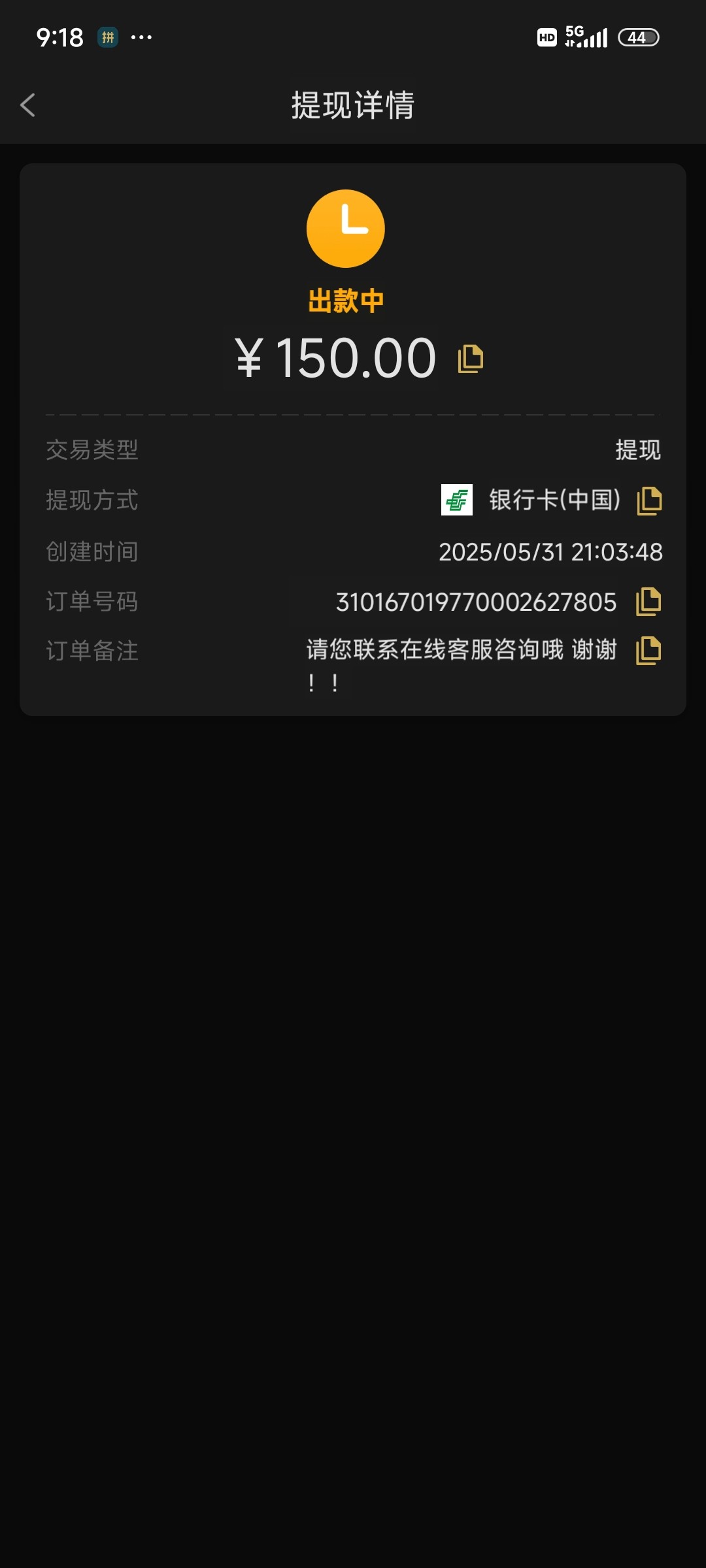This screenshot has width=706, height=1568.
Task: Tap the HD status bar icon
Action: point(546,37)
